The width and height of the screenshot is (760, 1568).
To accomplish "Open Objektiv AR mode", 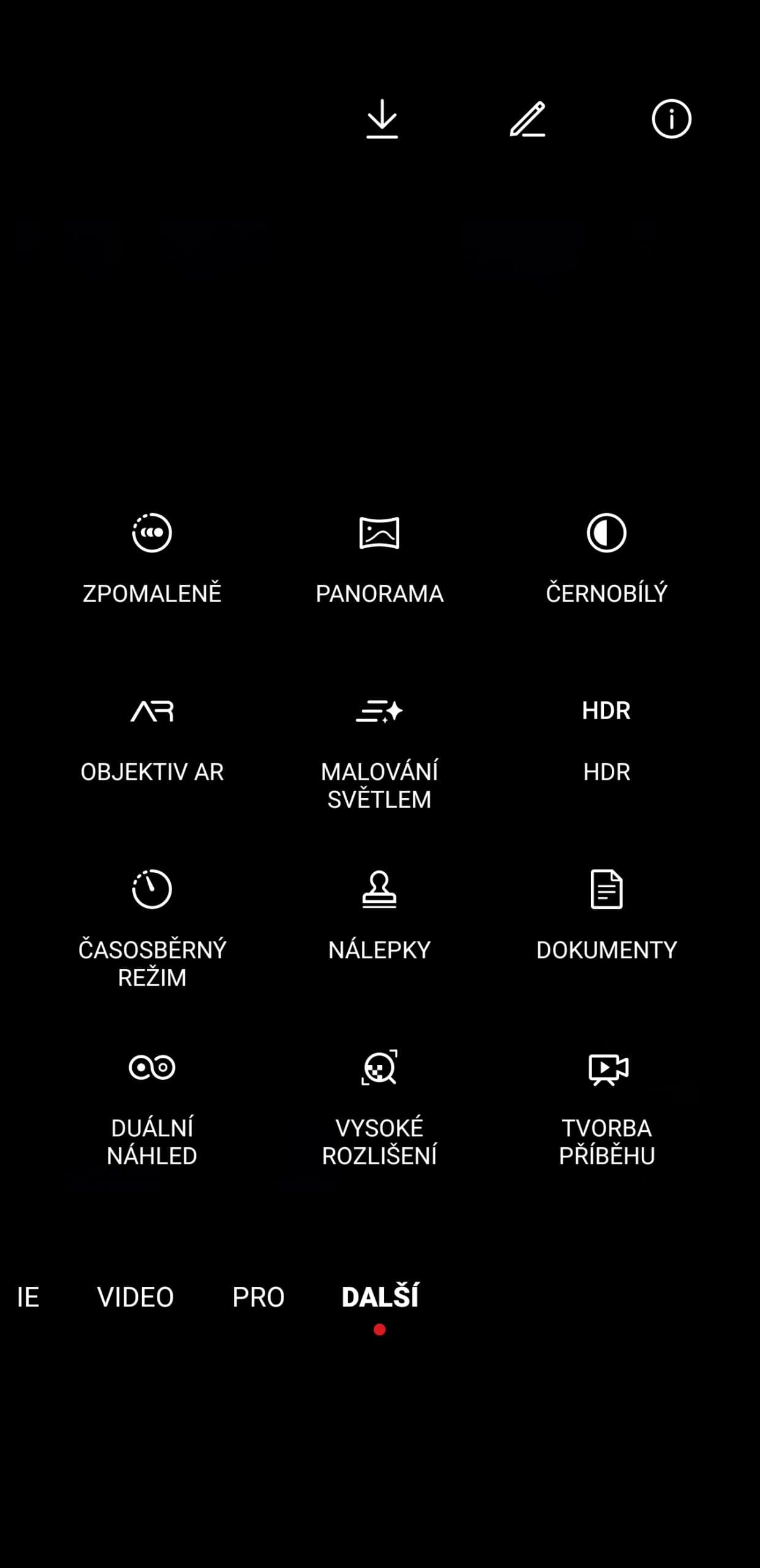I will (152, 738).
